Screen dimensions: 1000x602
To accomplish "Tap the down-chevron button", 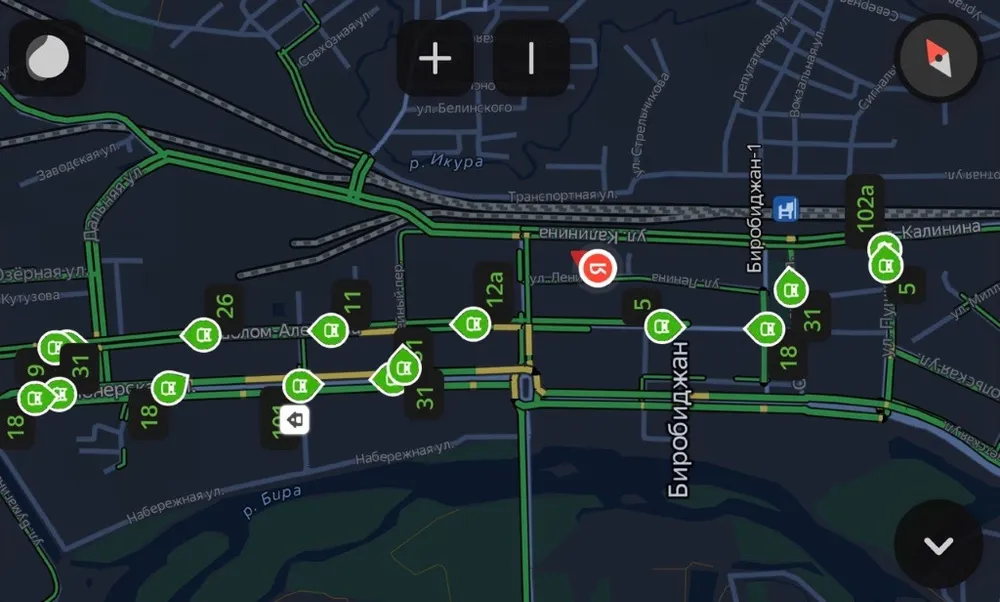I will (x=938, y=545).
